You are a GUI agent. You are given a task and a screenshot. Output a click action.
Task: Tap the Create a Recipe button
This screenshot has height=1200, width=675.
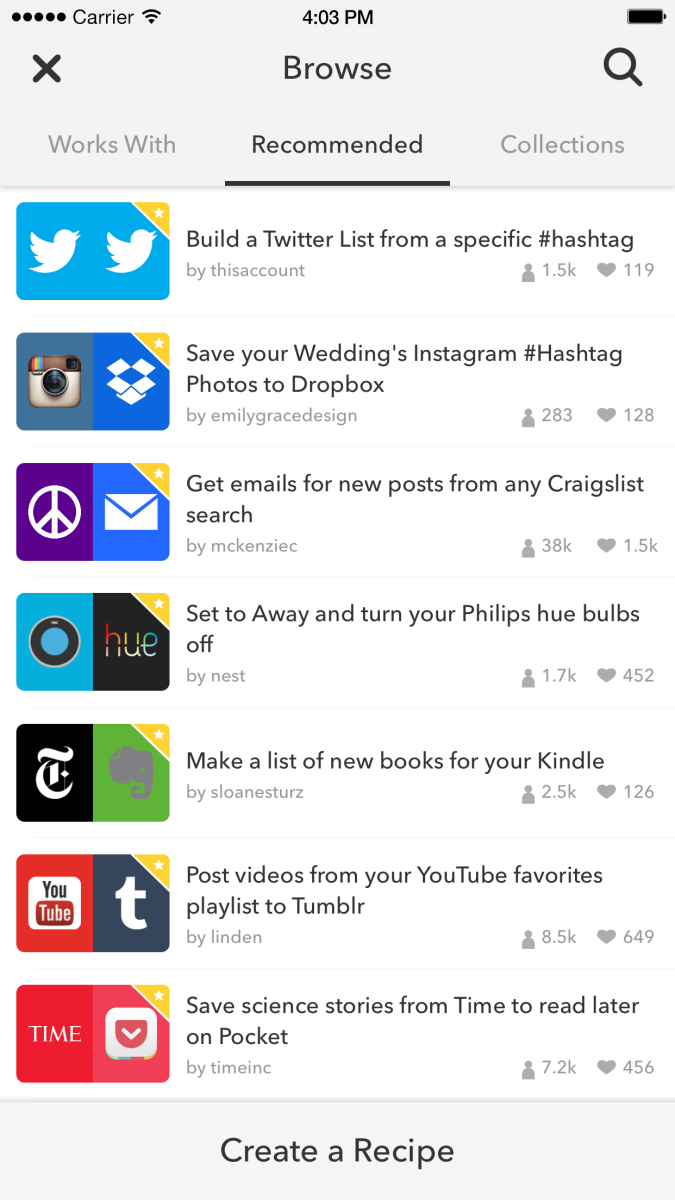click(337, 1151)
